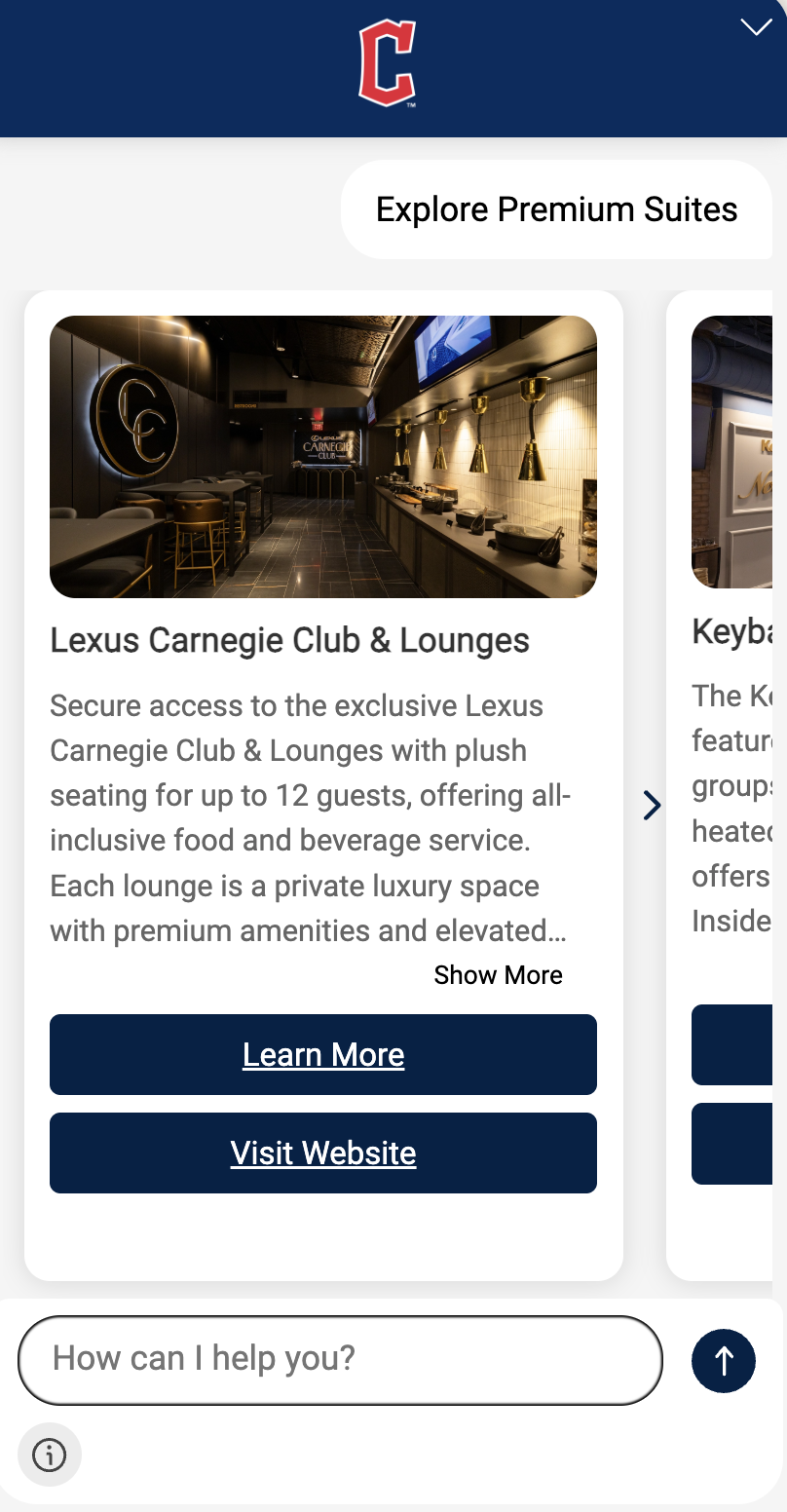Go to the next suite card arrow
Viewport: 787px width, 1512px height.
pyautogui.click(x=652, y=806)
